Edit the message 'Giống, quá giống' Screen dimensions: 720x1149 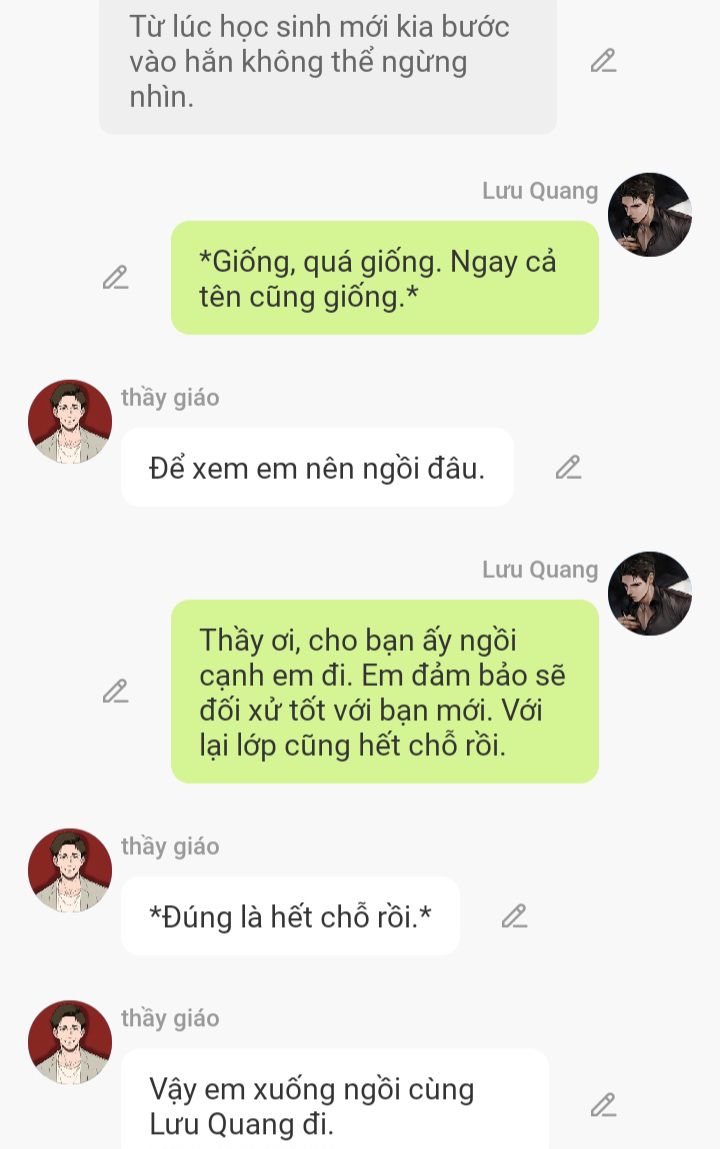[116, 277]
